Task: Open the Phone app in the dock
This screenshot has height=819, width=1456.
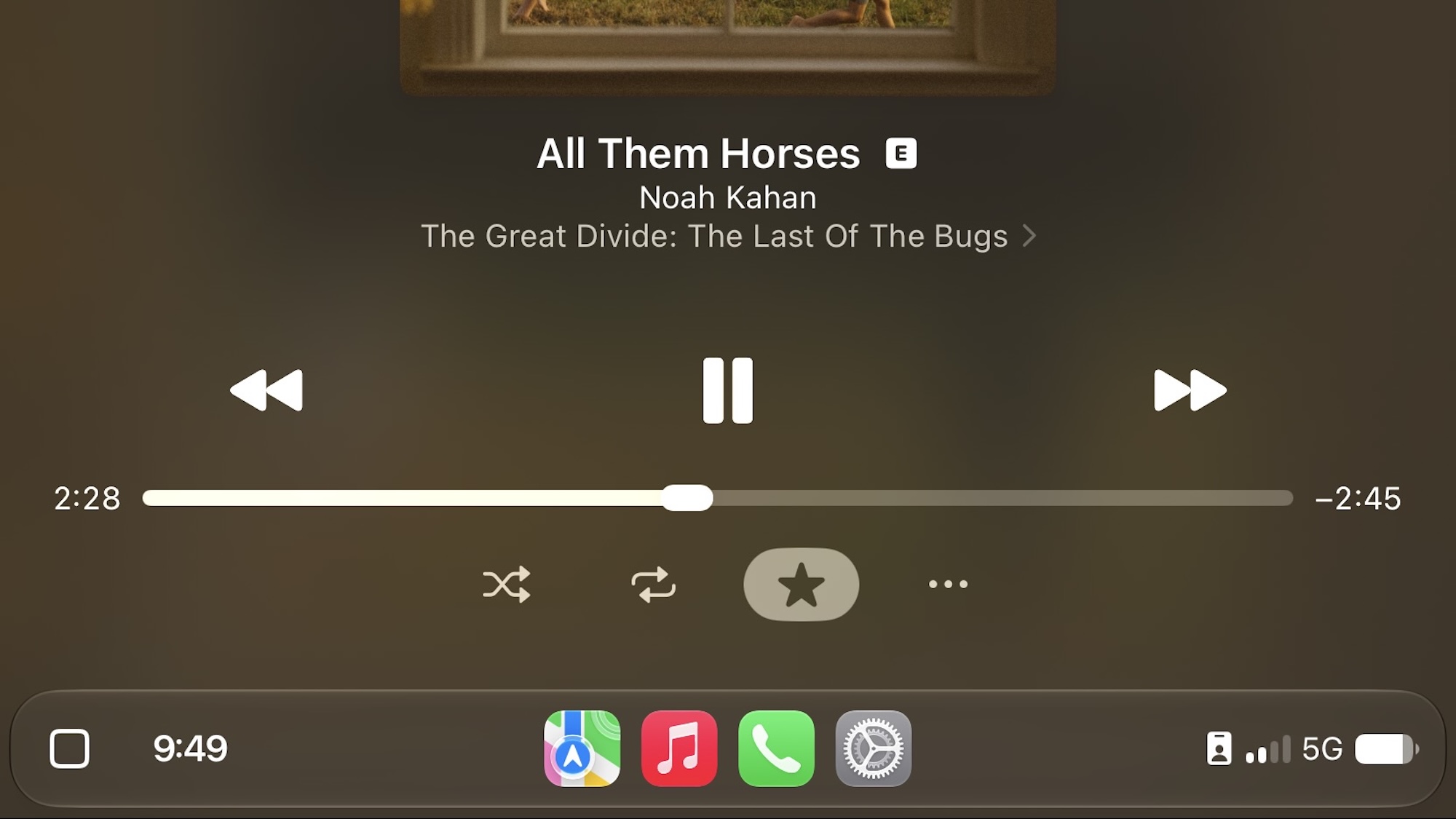Action: pos(776,748)
